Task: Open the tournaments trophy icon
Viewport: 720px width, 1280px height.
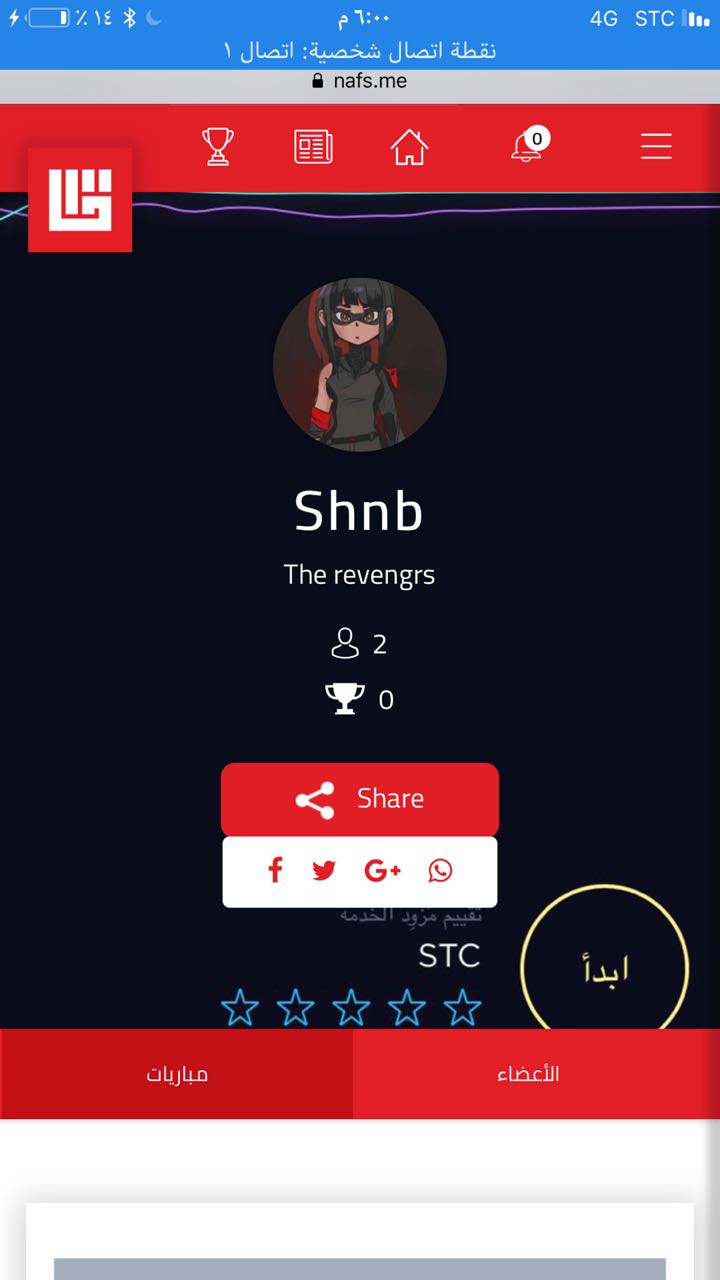Action: 218,147
